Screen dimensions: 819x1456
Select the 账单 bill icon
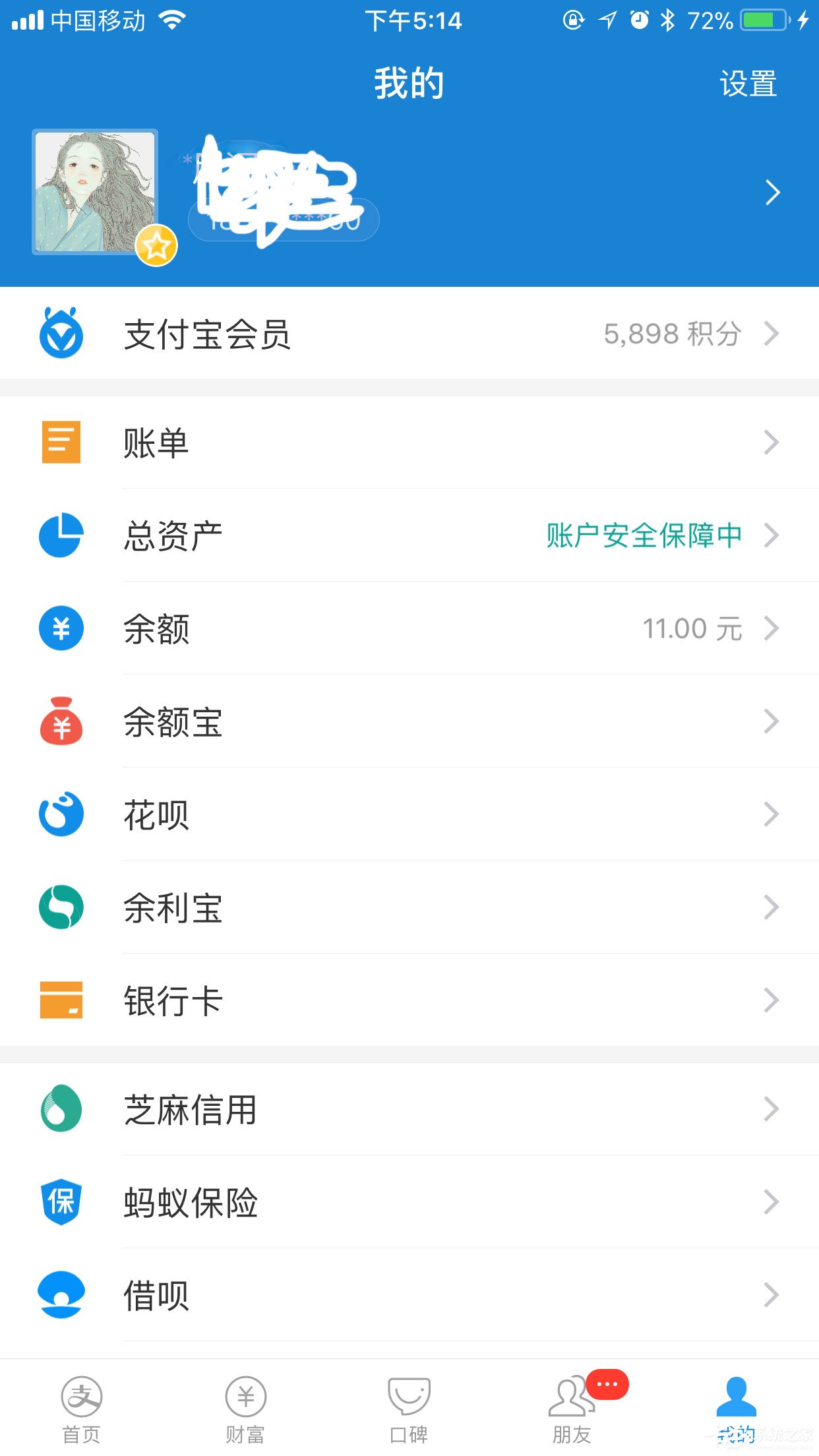pyautogui.click(x=60, y=443)
